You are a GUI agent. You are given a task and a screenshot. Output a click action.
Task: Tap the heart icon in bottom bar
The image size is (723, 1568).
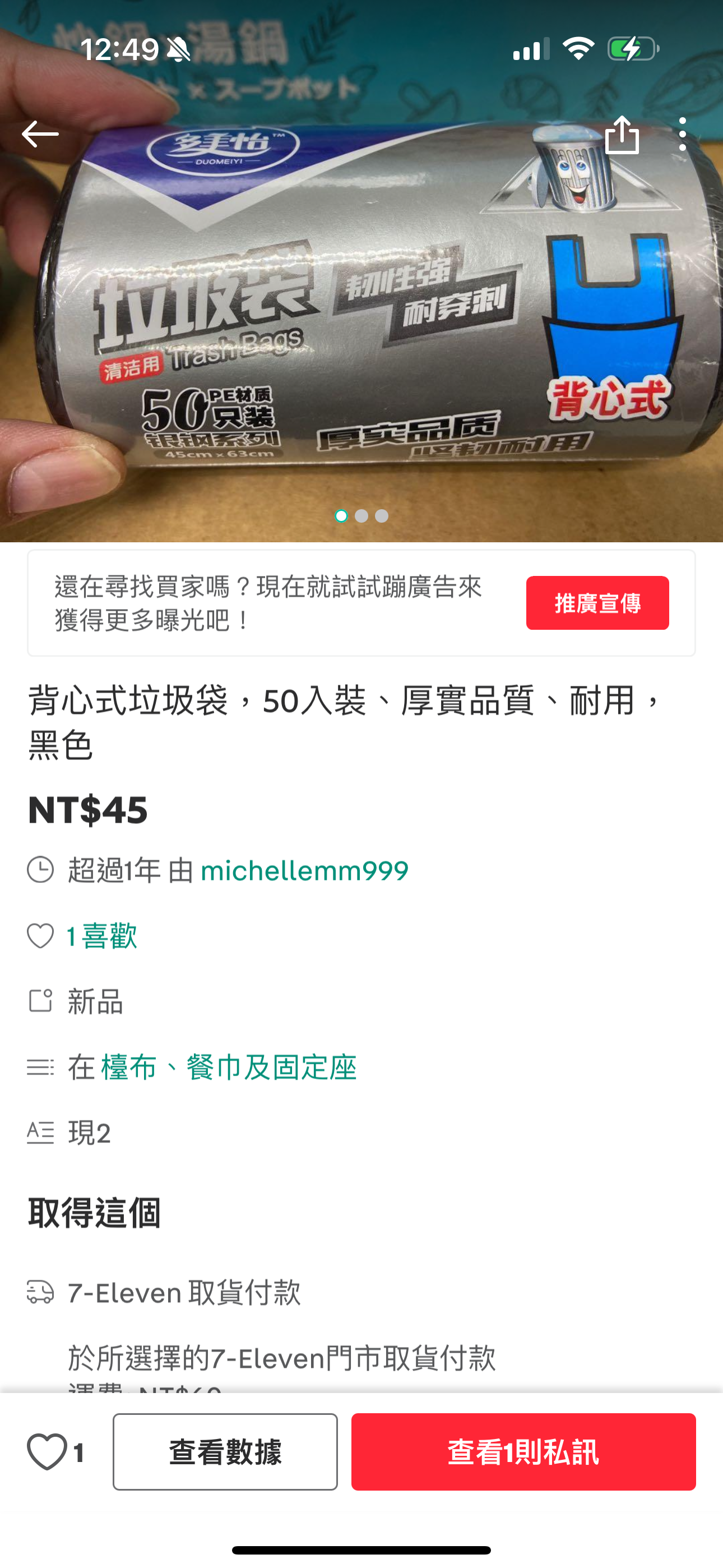(x=48, y=1452)
